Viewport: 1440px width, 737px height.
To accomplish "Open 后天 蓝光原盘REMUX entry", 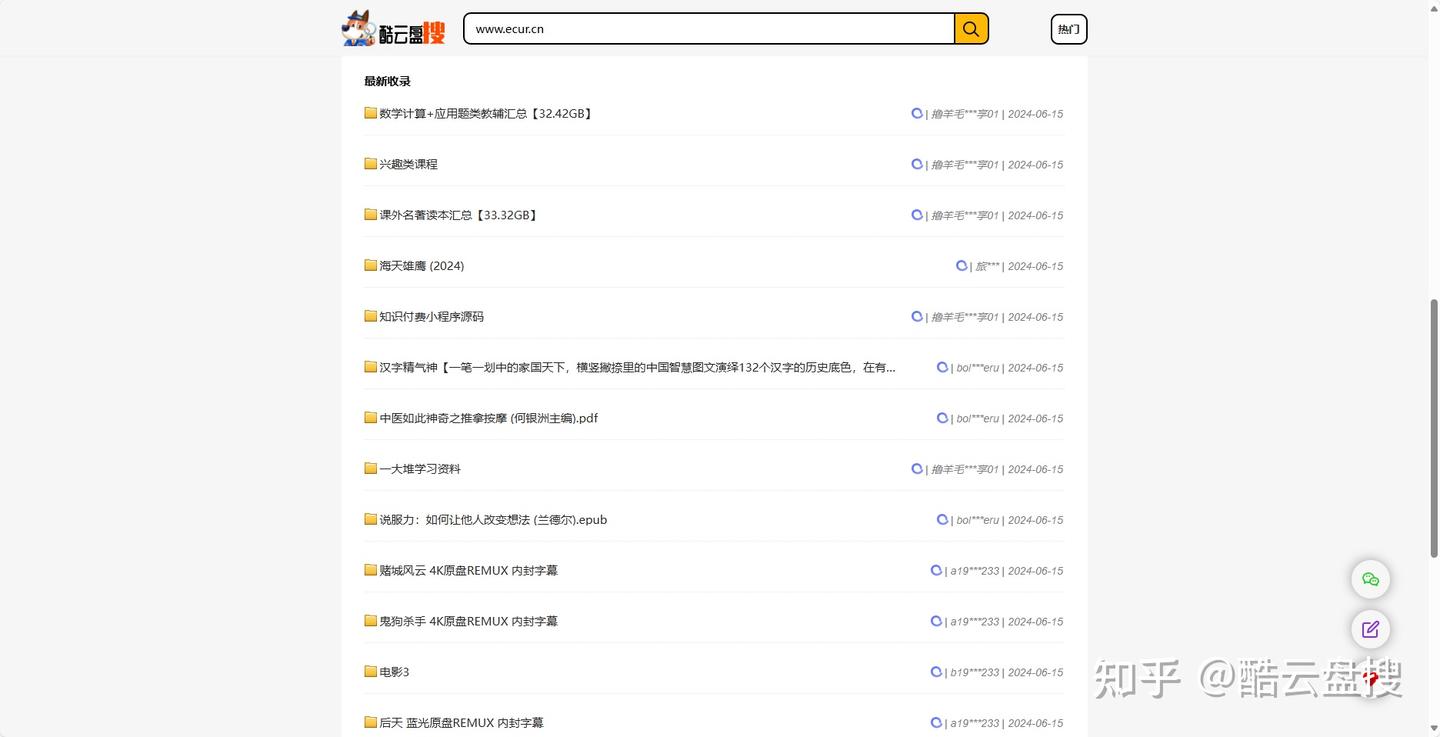I will 461,723.
